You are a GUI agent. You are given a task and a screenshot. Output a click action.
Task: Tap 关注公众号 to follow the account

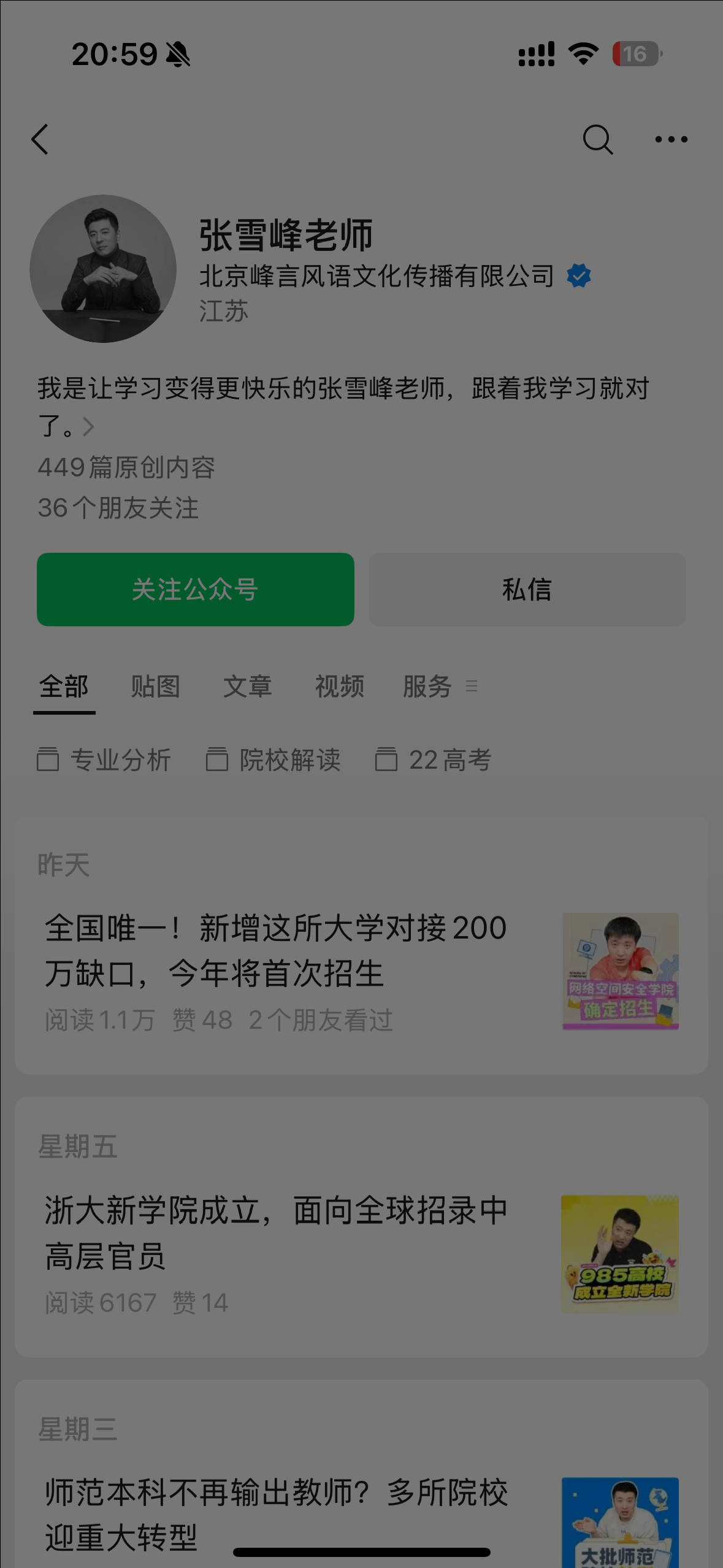195,589
